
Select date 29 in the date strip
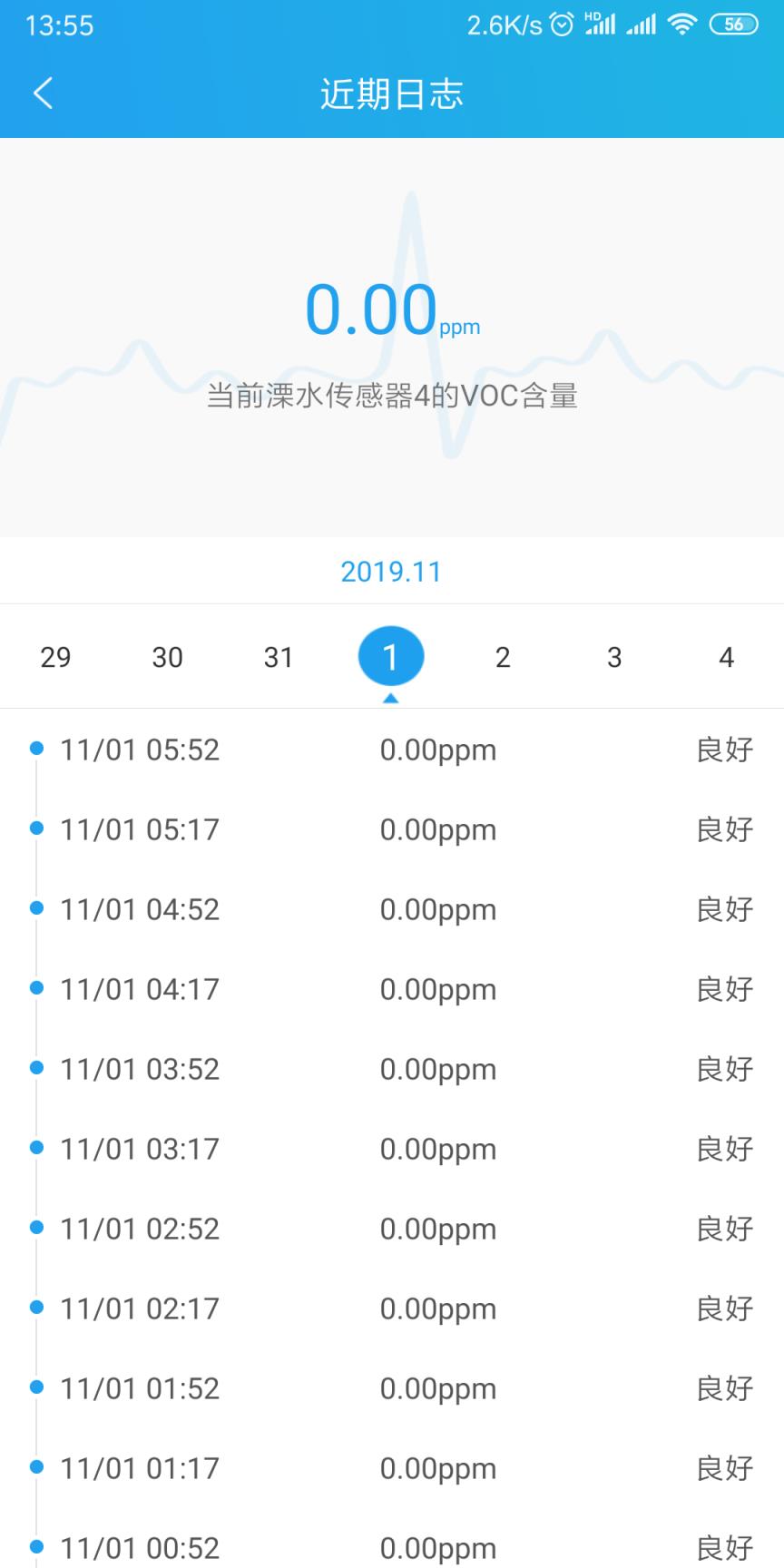point(56,657)
